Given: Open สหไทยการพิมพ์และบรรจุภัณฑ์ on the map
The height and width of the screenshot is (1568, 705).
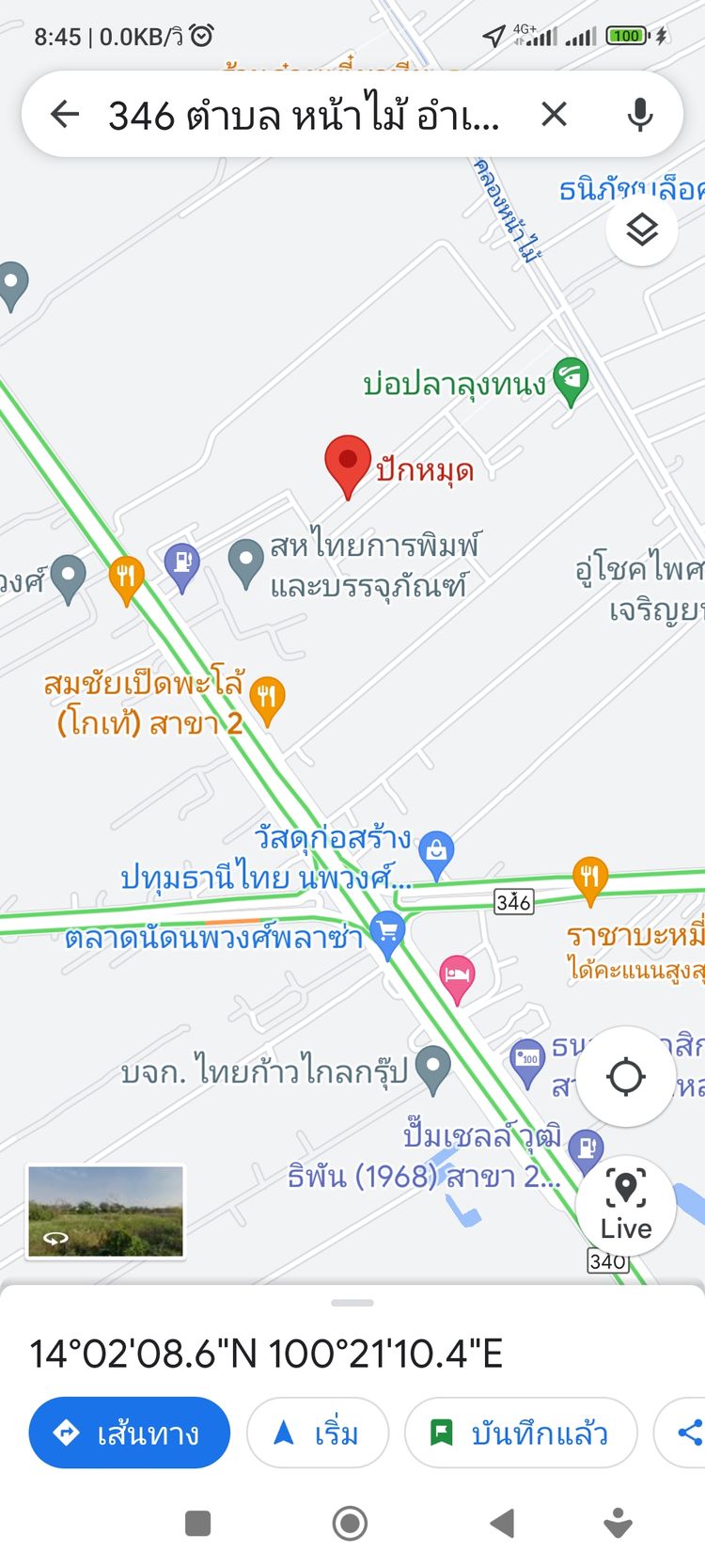Looking at the screenshot, I should tap(246, 562).
